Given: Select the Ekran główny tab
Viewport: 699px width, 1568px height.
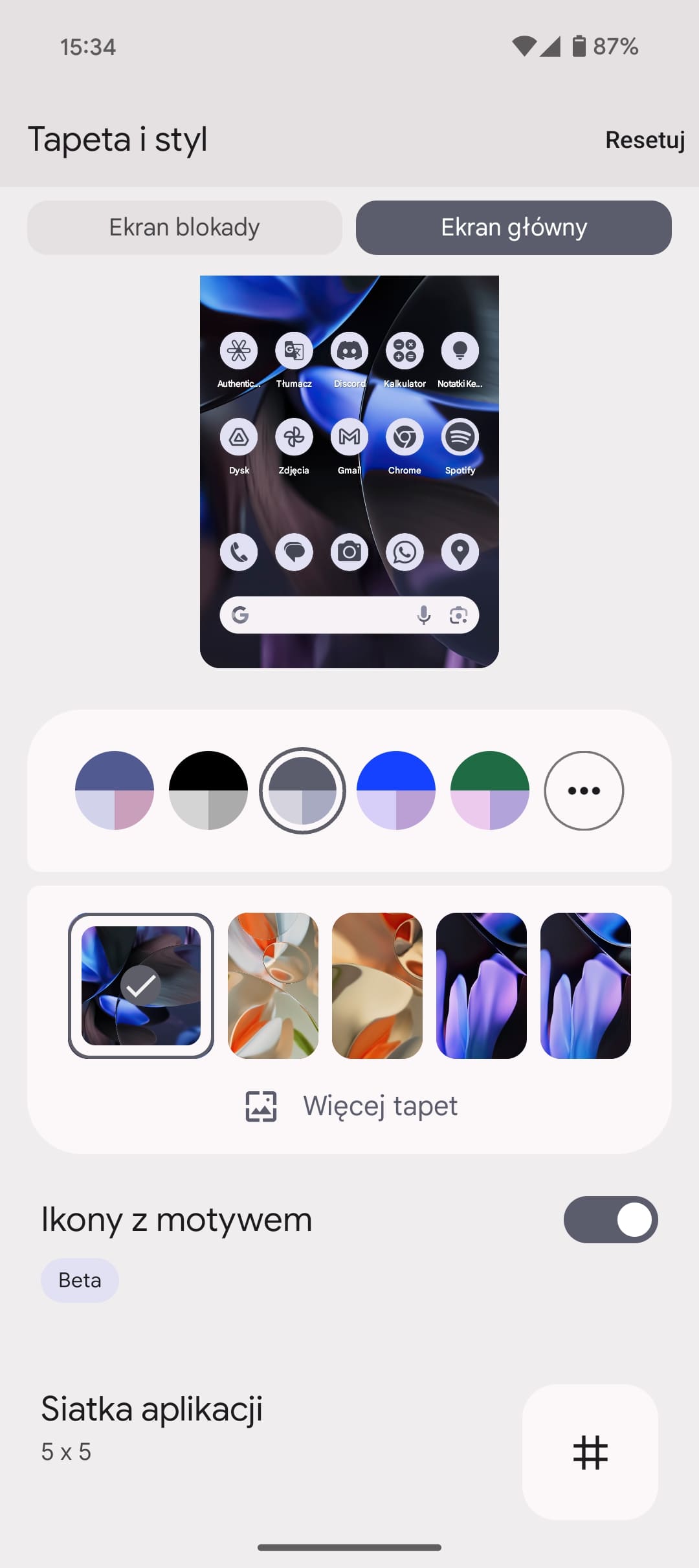Looking at the screenshot, I should click(514, 228).
